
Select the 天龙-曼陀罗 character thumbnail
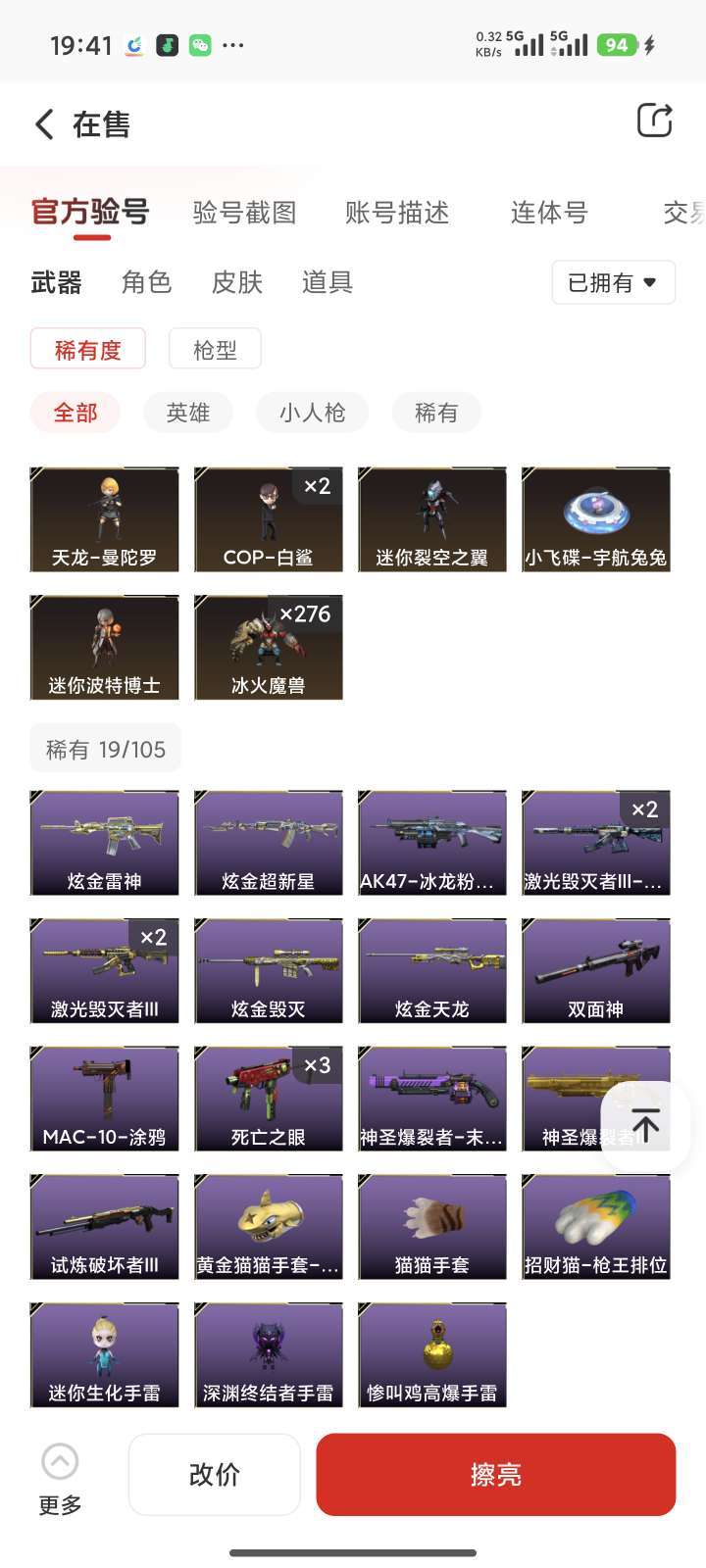point(104,518)
